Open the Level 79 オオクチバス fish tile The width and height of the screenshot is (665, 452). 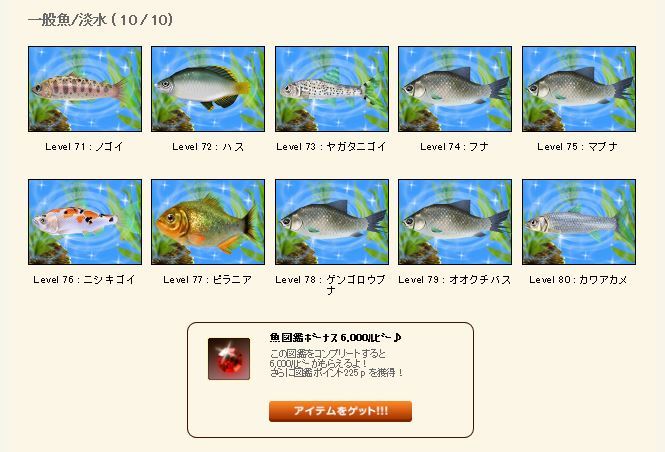point(455,222)
